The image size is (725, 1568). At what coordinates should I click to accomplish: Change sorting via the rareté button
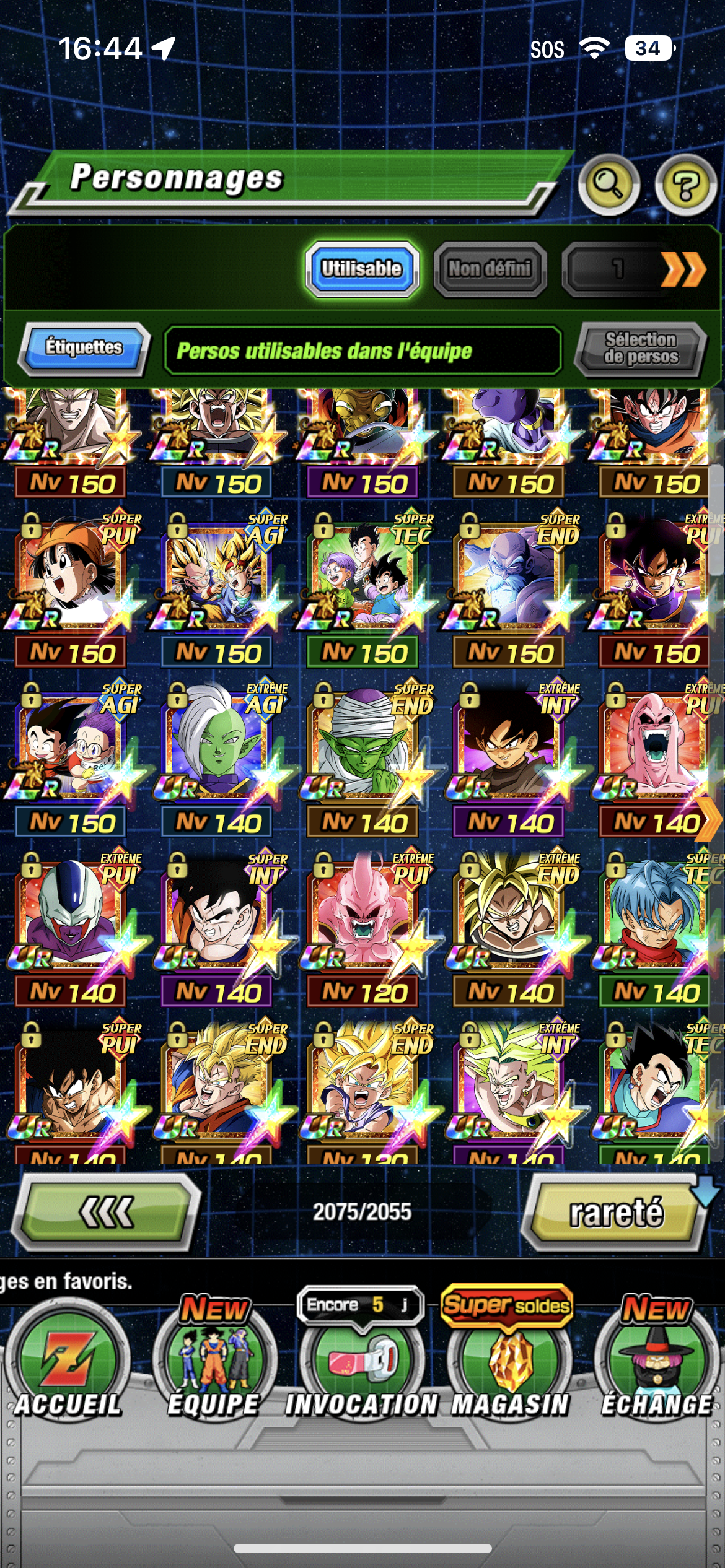point(617,1212)
